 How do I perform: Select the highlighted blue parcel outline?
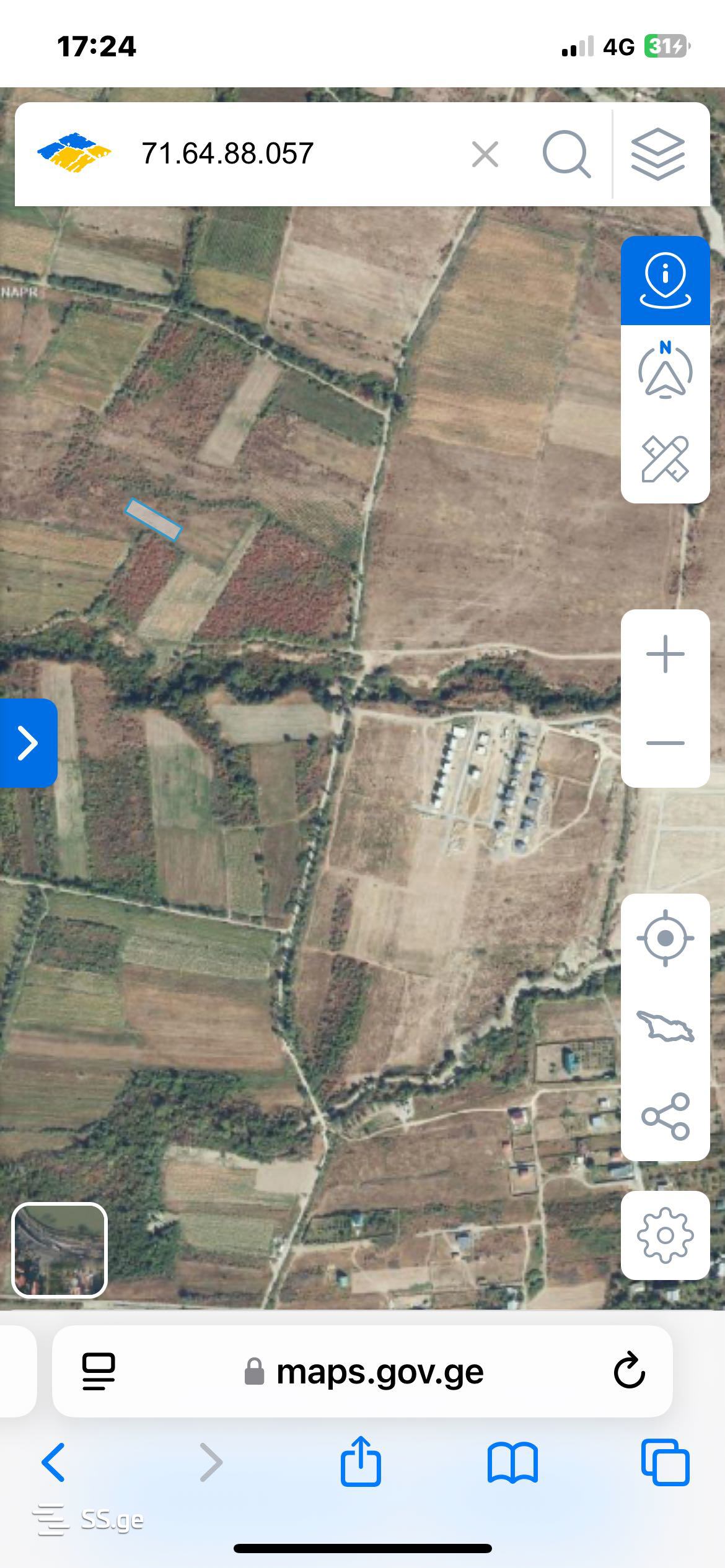pyautogui.click(x=153, y=520)
